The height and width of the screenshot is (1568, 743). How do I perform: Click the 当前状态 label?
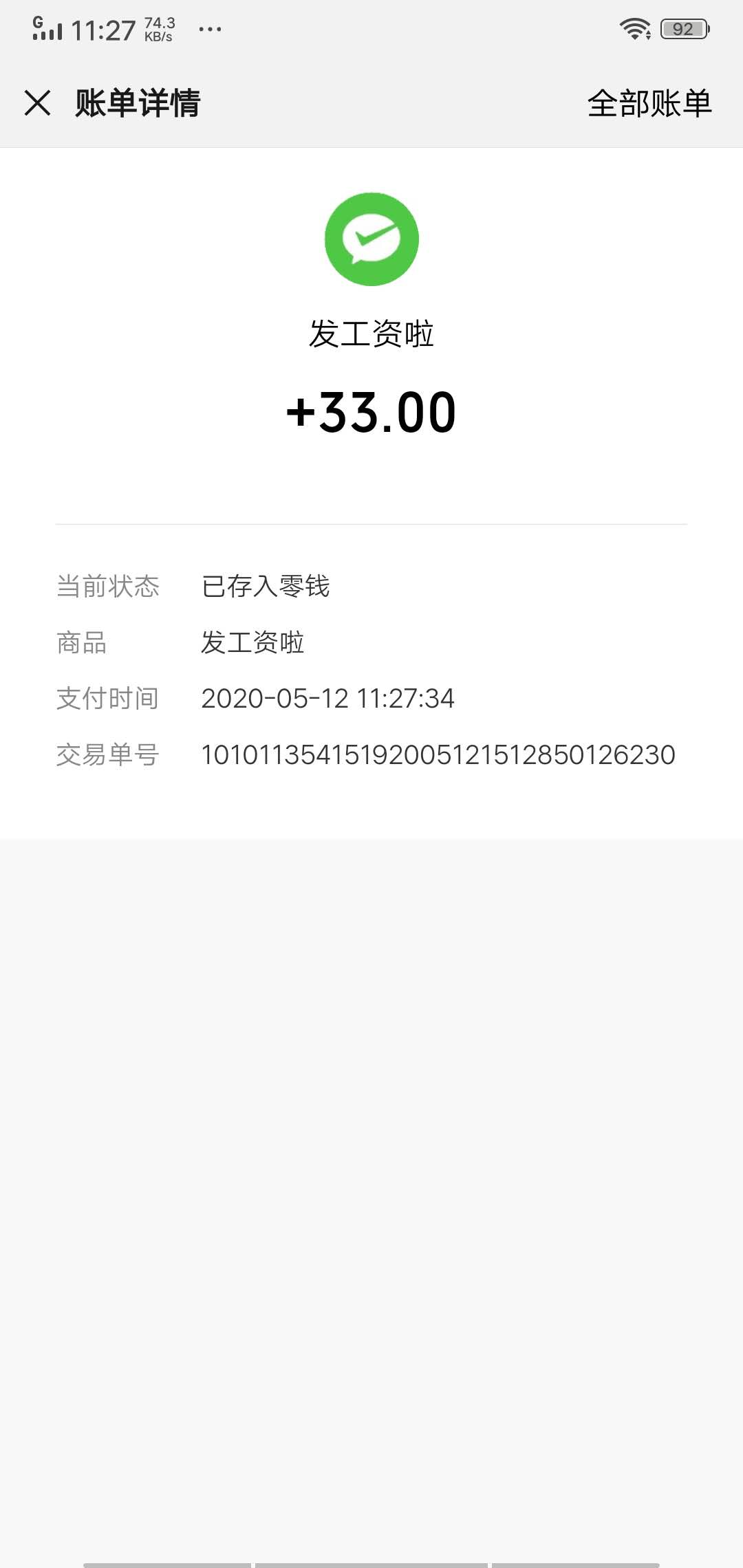pos(109,587)
